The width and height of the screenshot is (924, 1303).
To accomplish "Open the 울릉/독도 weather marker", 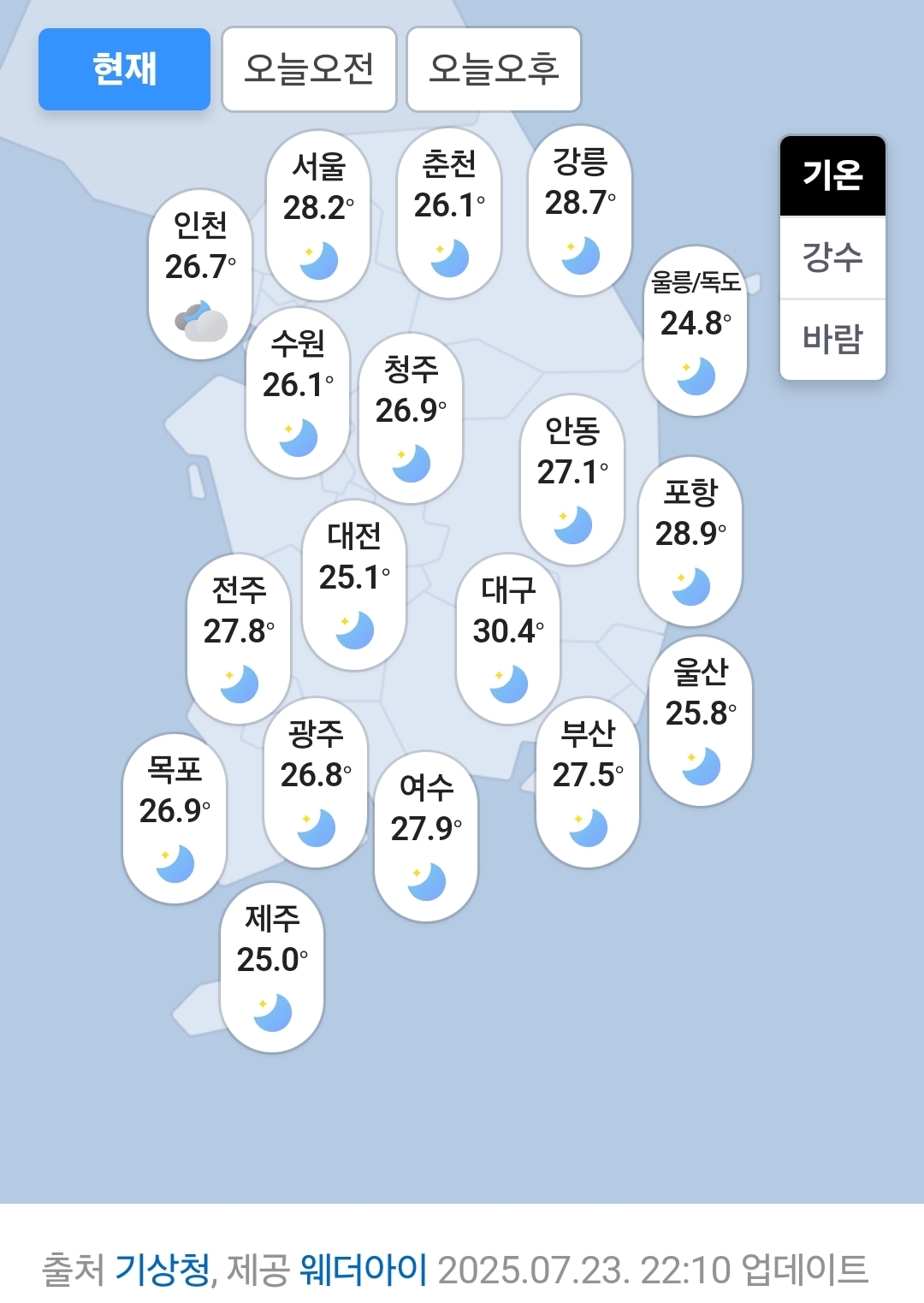I will click(696, 331).
